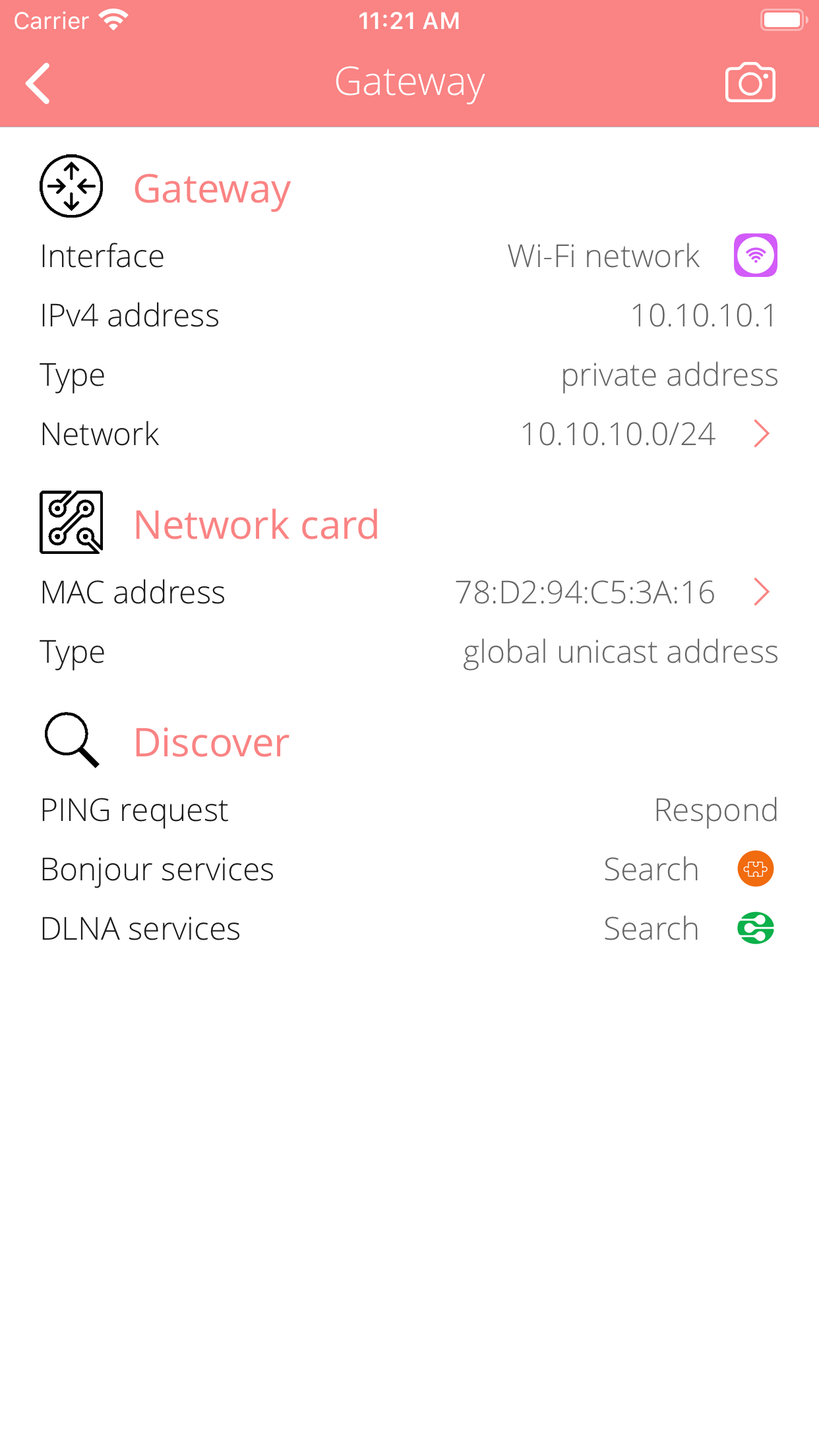The image size is (819, 1456).
Task: Select the MAC address 78:D2:94:C5:3A:16
Action: pos(586,592)
